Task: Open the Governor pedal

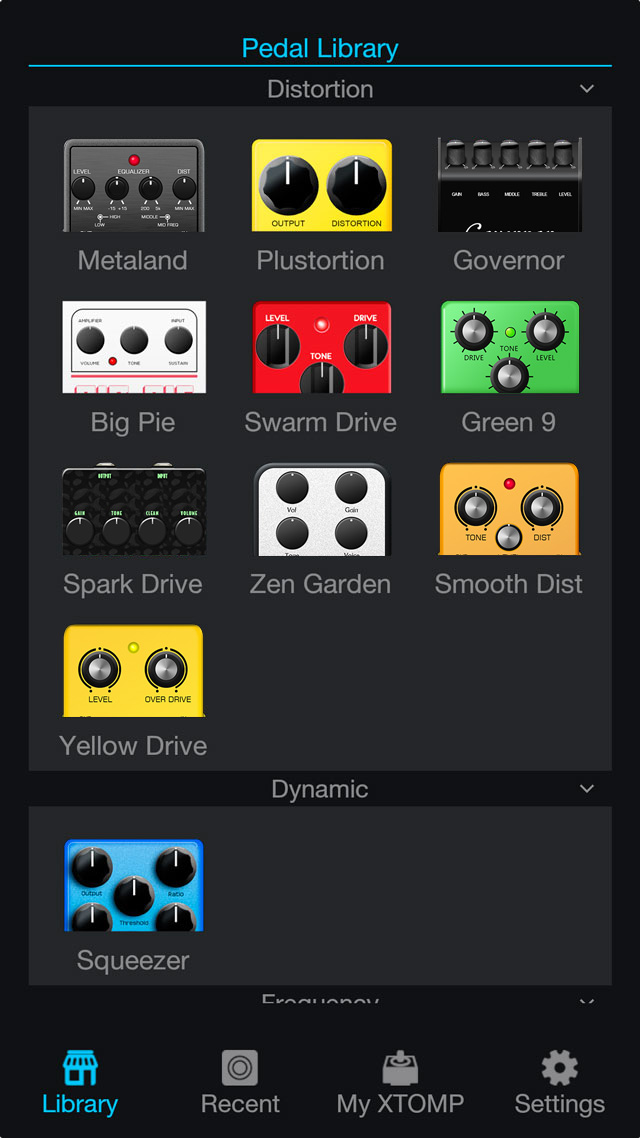Action: pyautogui.click(x=509, y=186)
